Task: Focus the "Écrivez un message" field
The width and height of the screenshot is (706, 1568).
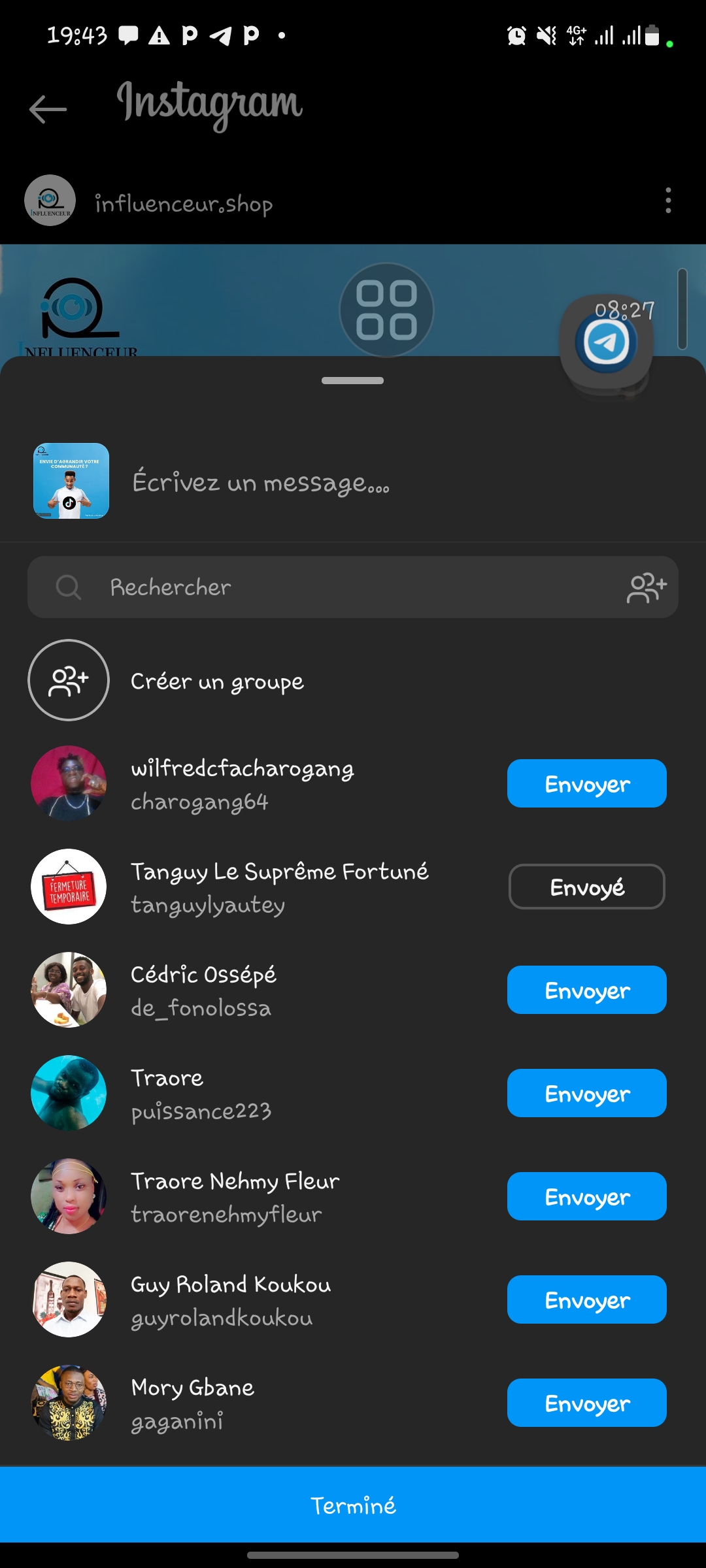Action: (x=392, y=482)
